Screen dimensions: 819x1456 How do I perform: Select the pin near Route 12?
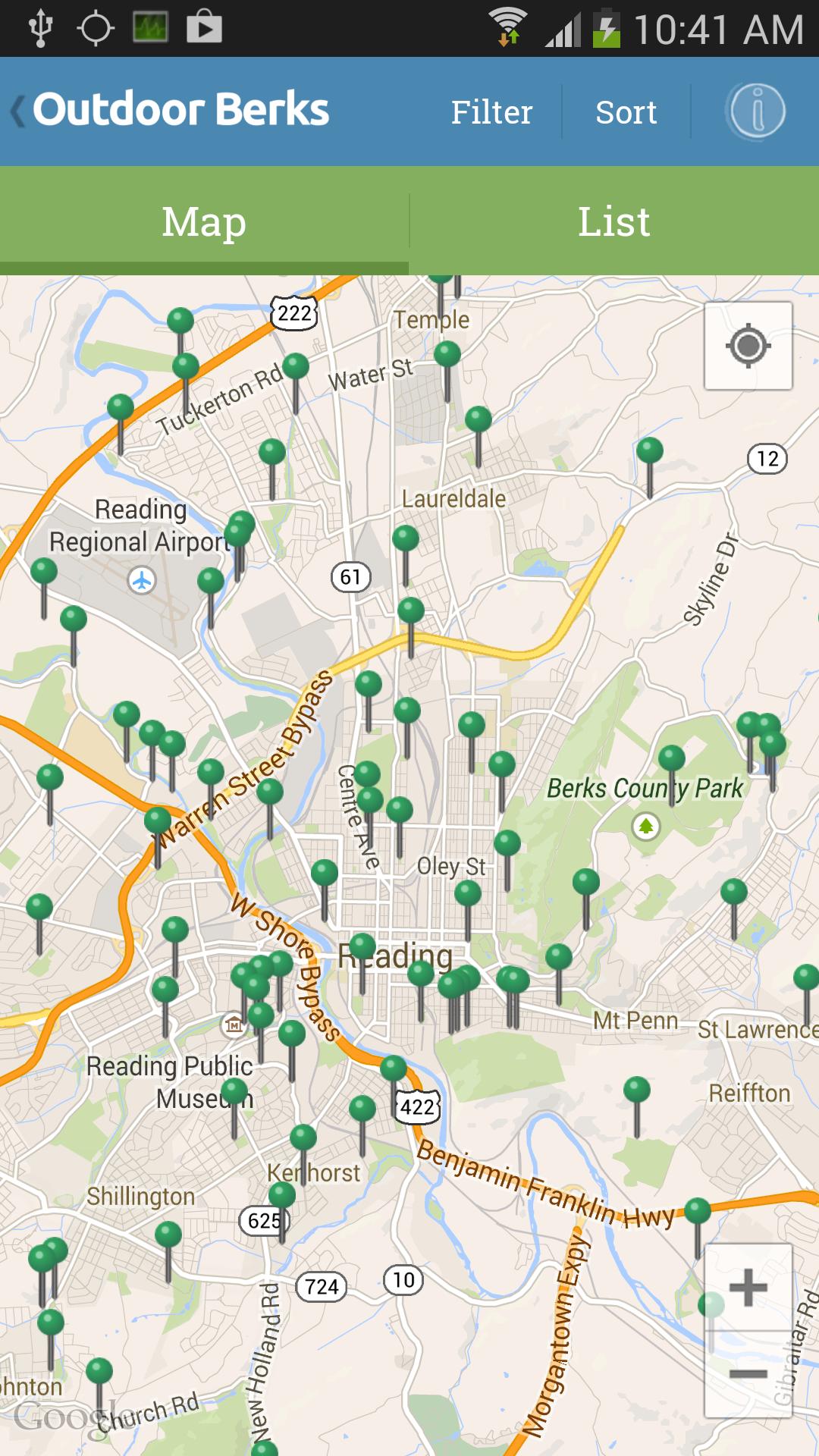(x=650, y=451)
